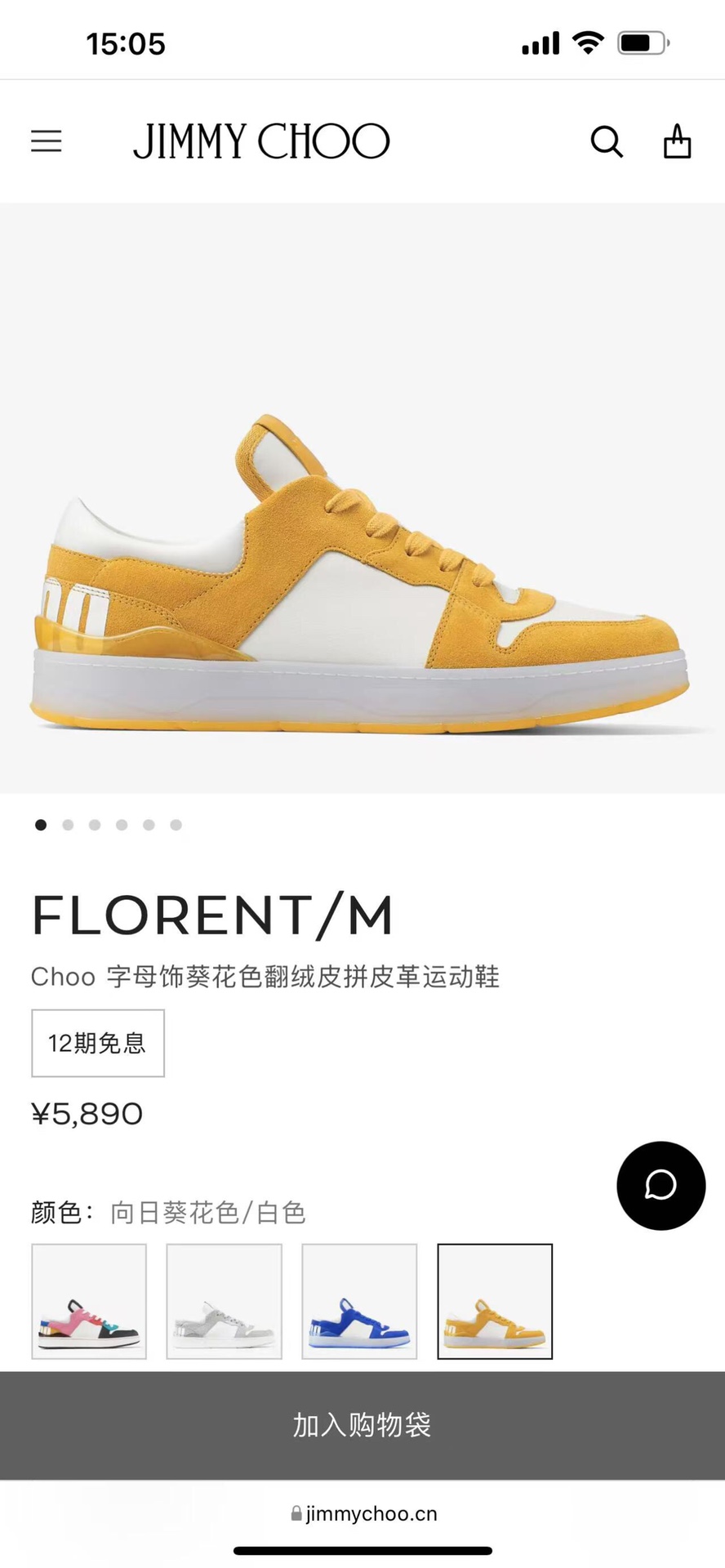Select the grey sneaker swatch
The image size is (725, 1568).
pos(225,1301)
